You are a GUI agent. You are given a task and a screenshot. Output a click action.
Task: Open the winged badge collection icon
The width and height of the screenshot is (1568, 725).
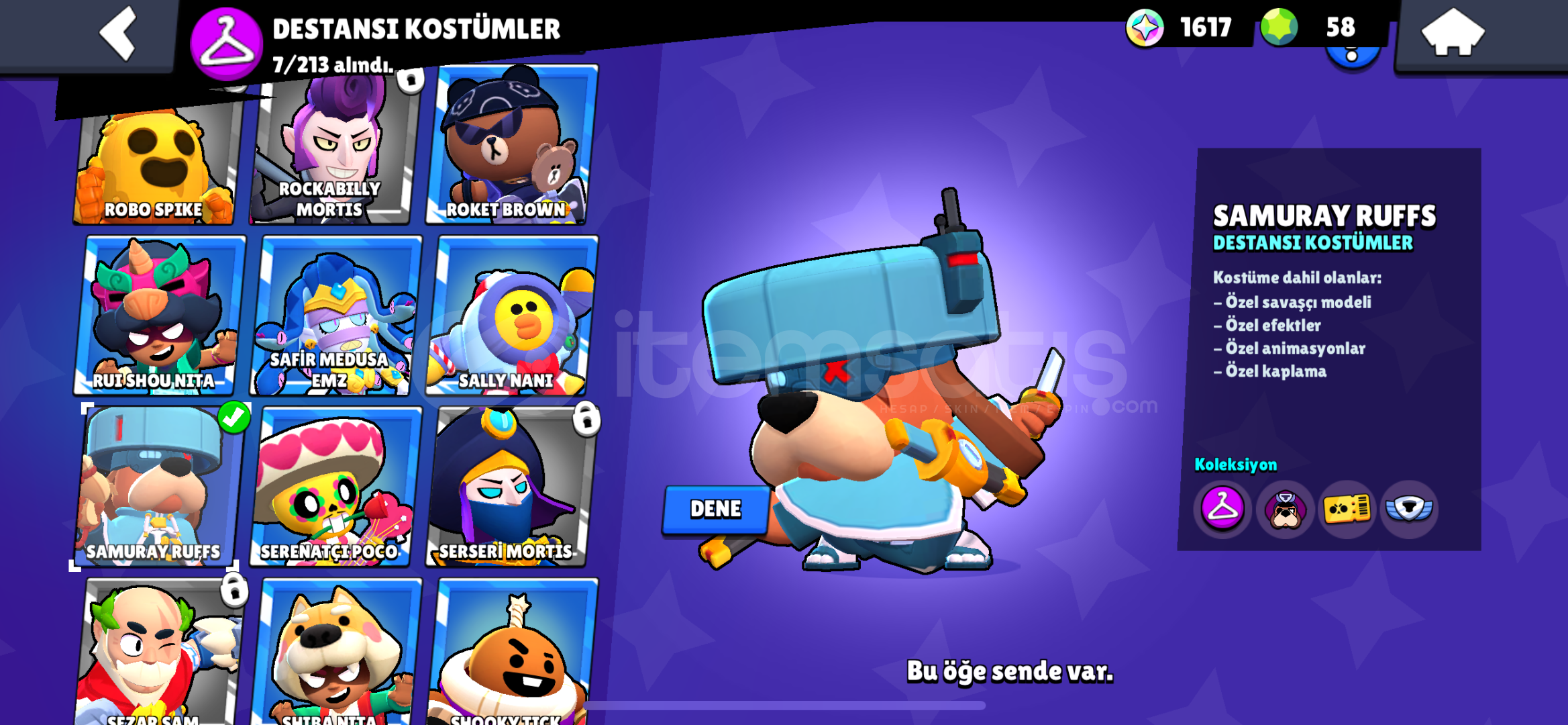pyautogui.click(x=1409, y=509)
